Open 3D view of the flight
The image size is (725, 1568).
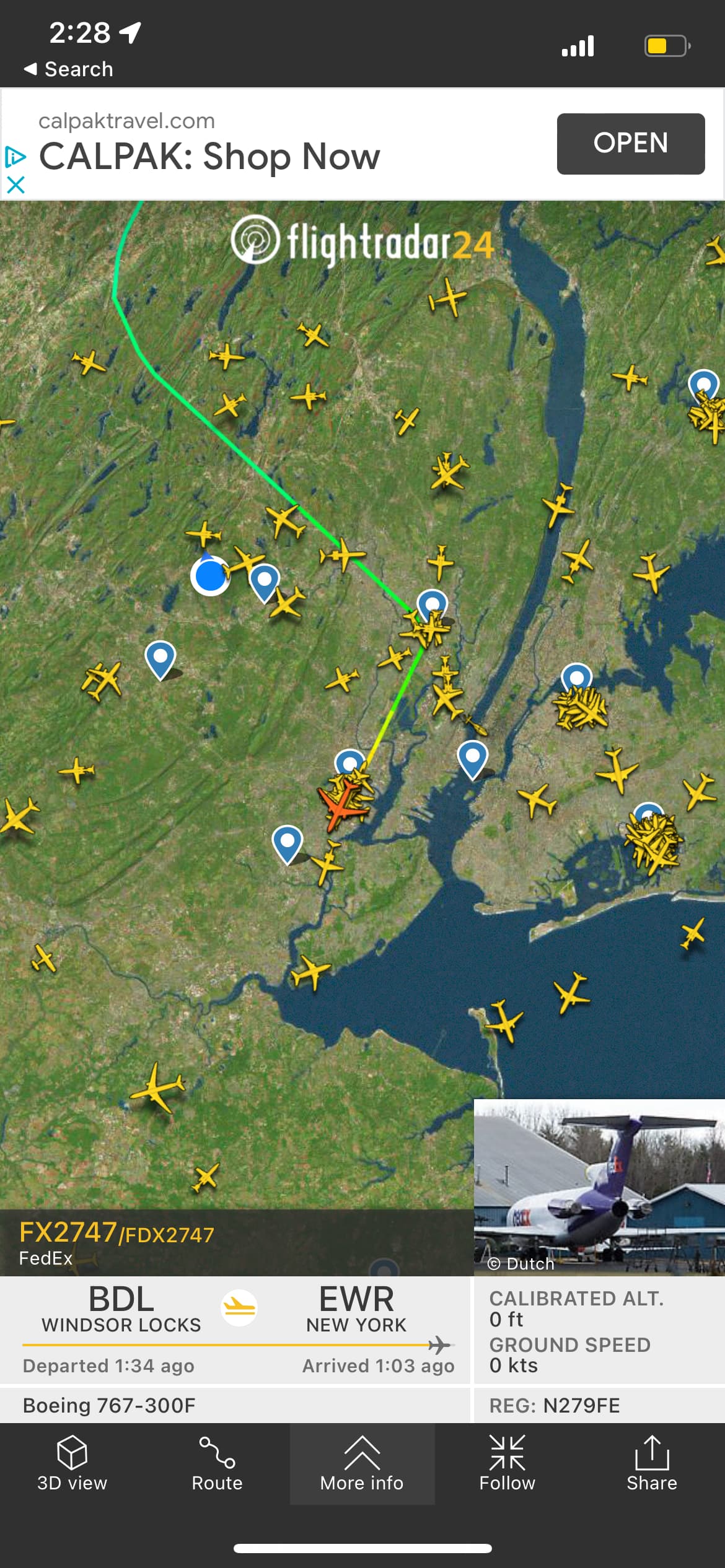(x=72, y=1464)
